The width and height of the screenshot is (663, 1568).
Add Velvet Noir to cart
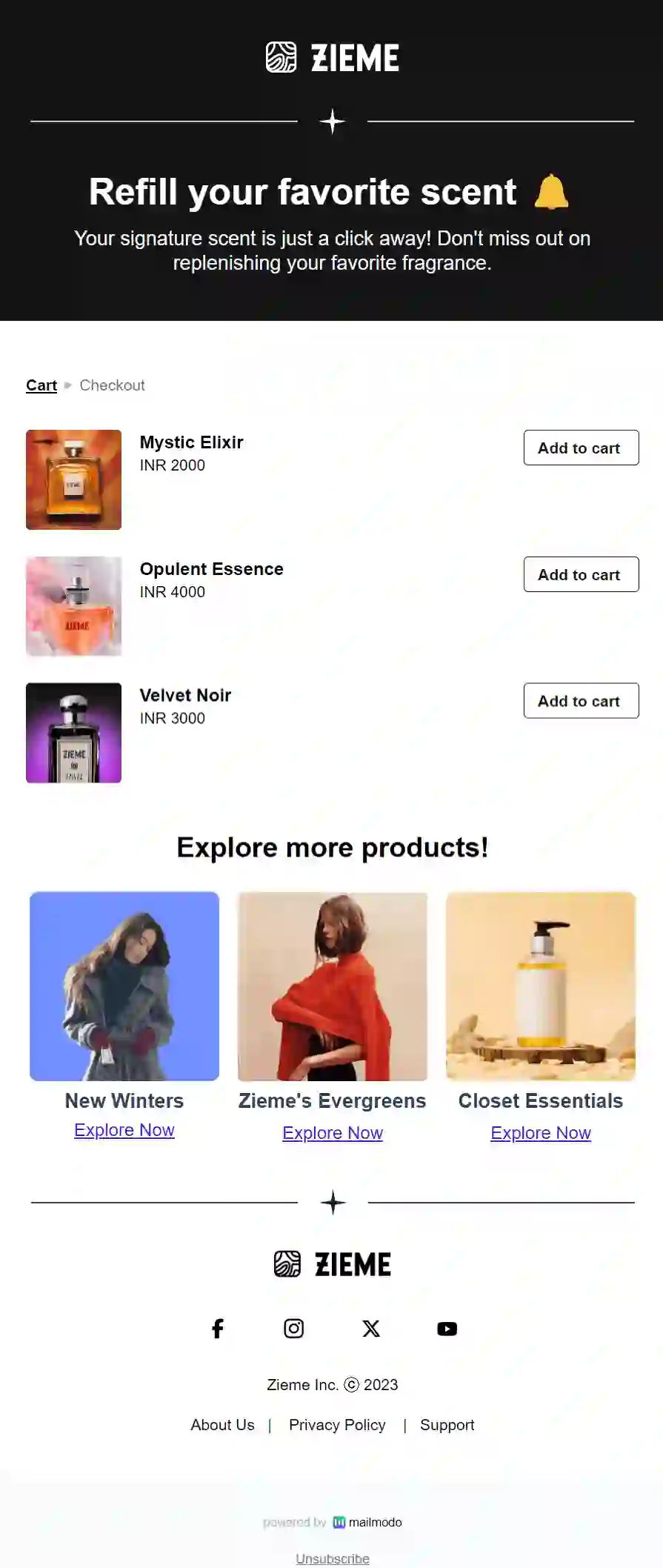pyautogui.click(x=581, y=700)
